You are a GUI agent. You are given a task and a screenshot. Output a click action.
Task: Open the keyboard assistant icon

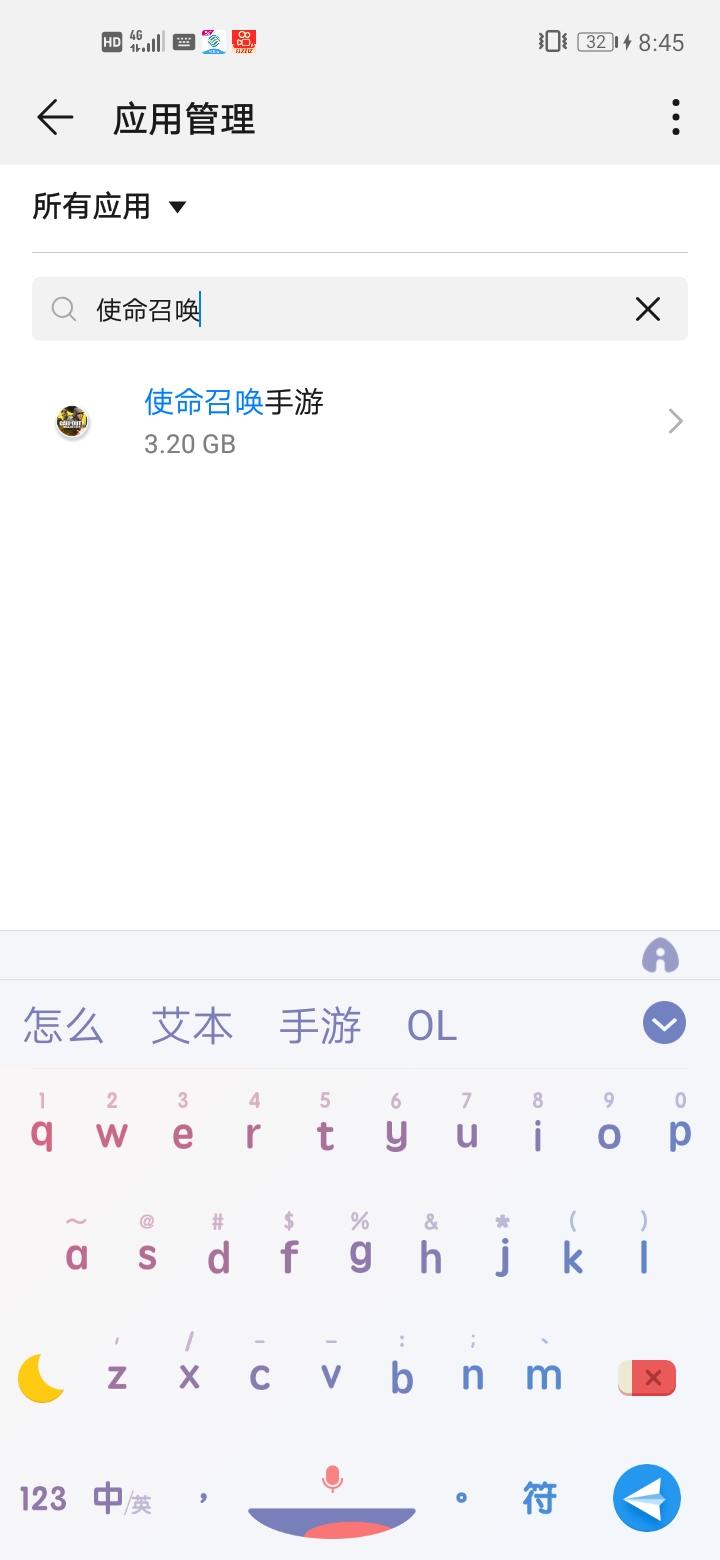[660, 956]
